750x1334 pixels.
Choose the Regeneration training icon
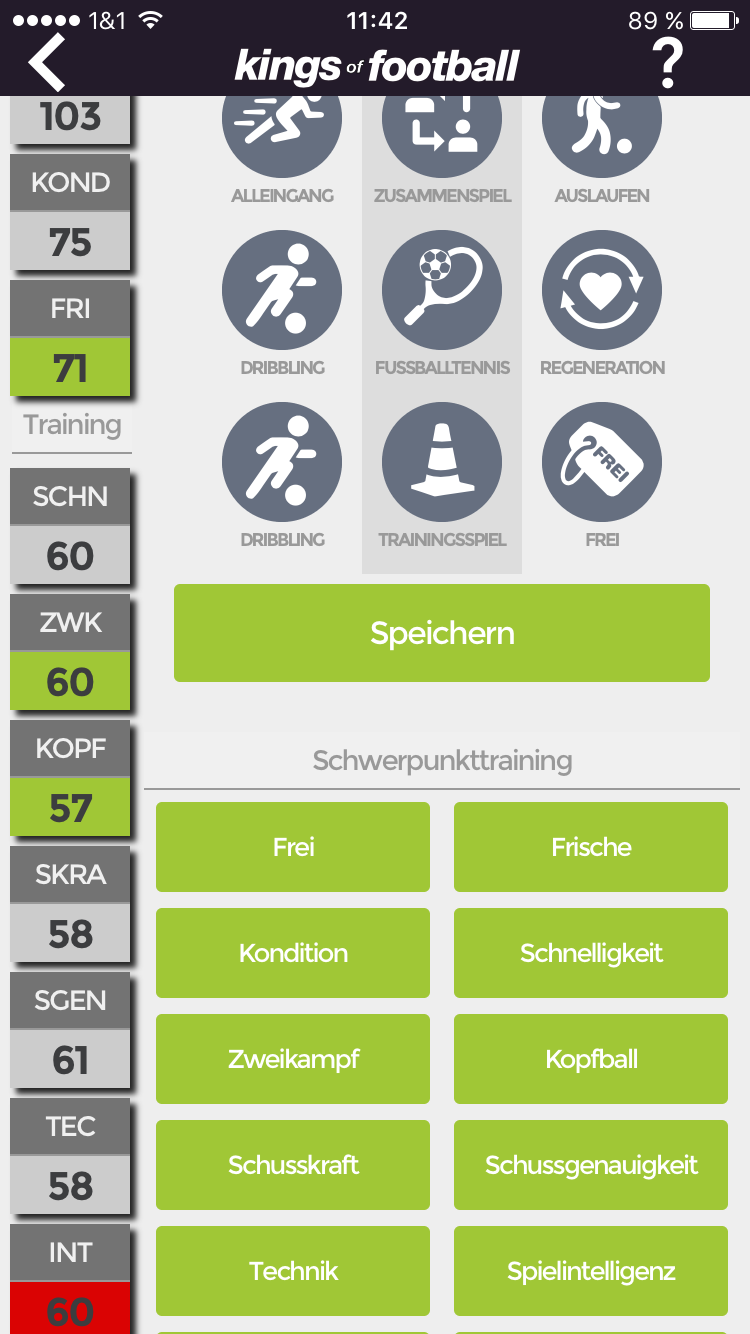pos(602,290)
